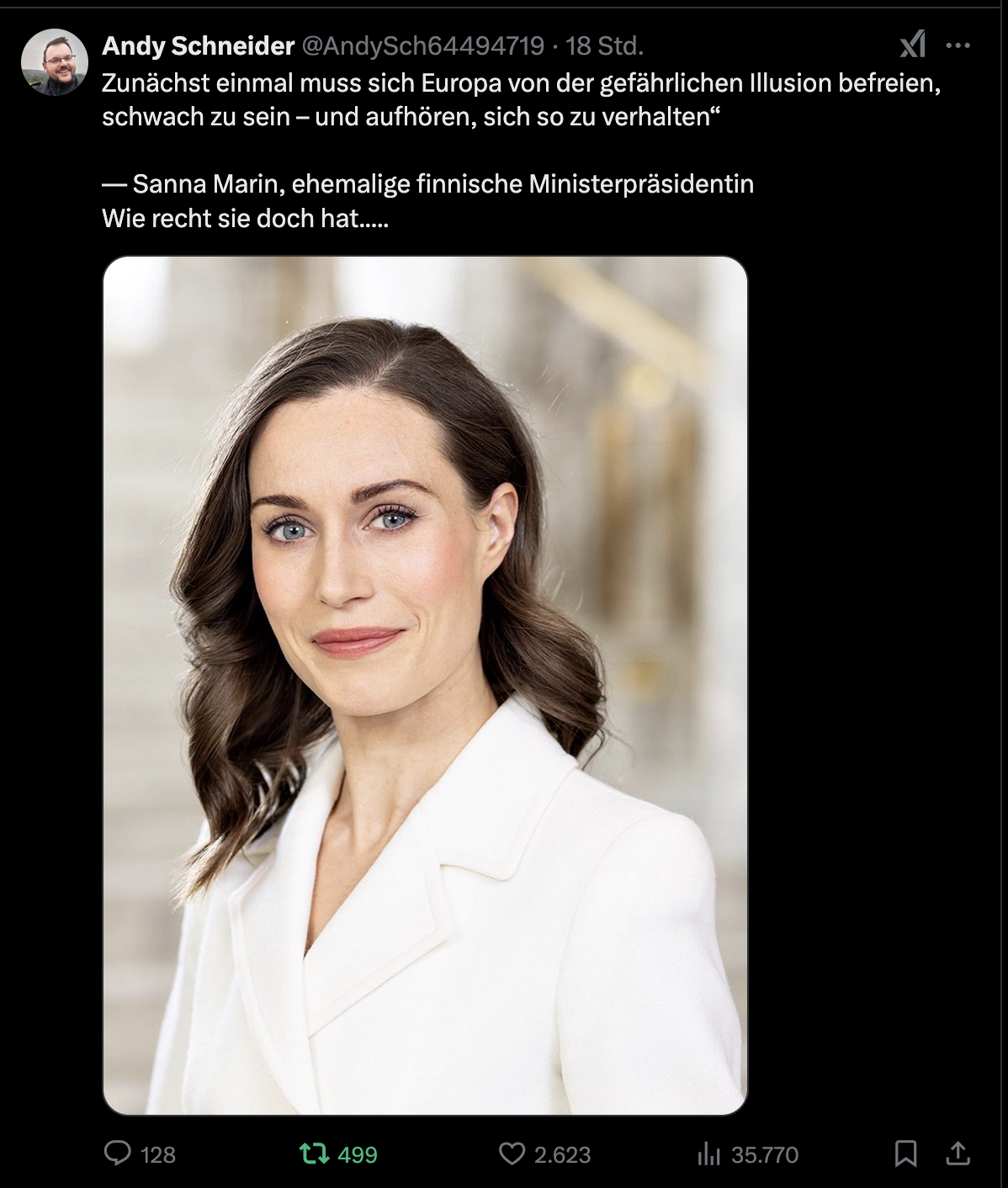Open the post's three-dot overflow menu
Screen dimensions: 1008x1188
958,45
